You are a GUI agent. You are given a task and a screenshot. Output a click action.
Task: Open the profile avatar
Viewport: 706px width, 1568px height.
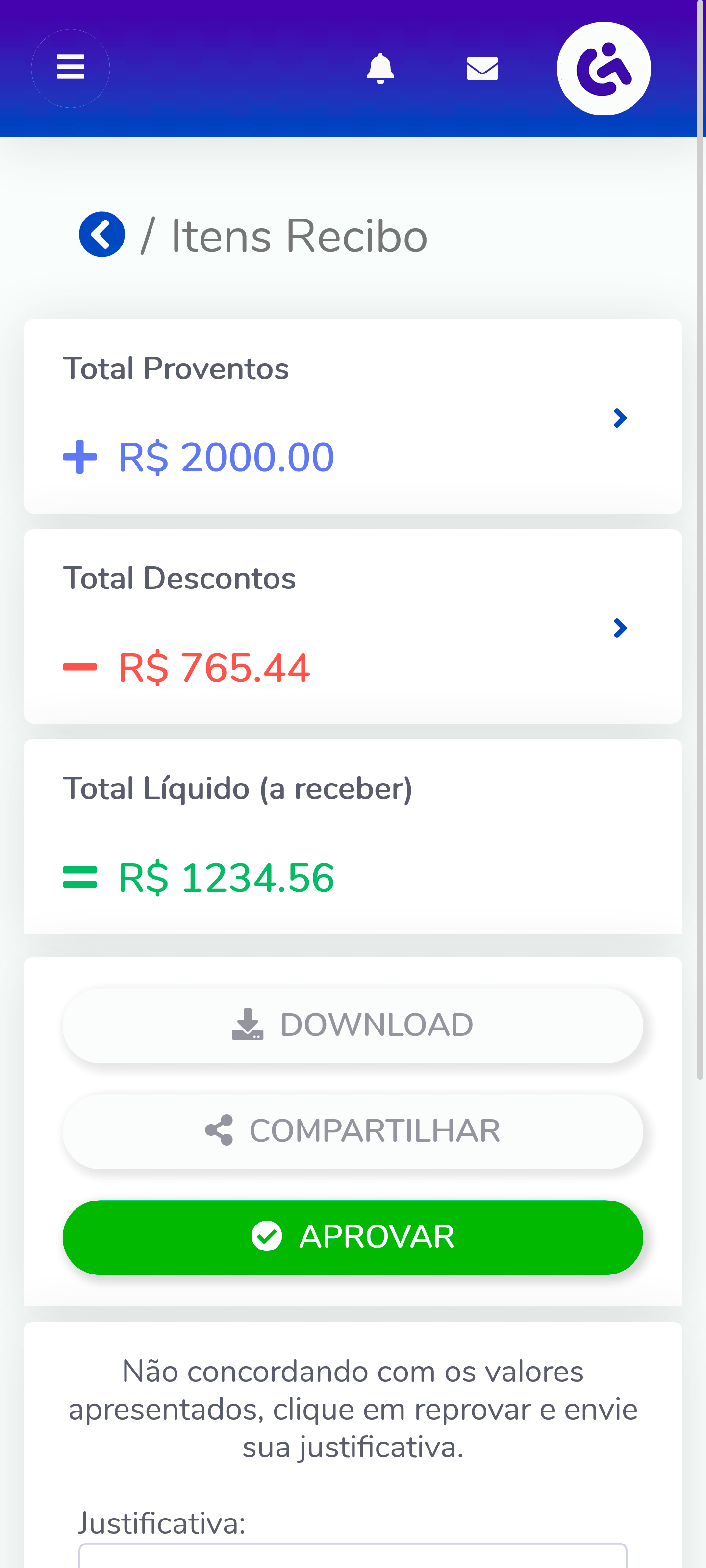point(603,68)
